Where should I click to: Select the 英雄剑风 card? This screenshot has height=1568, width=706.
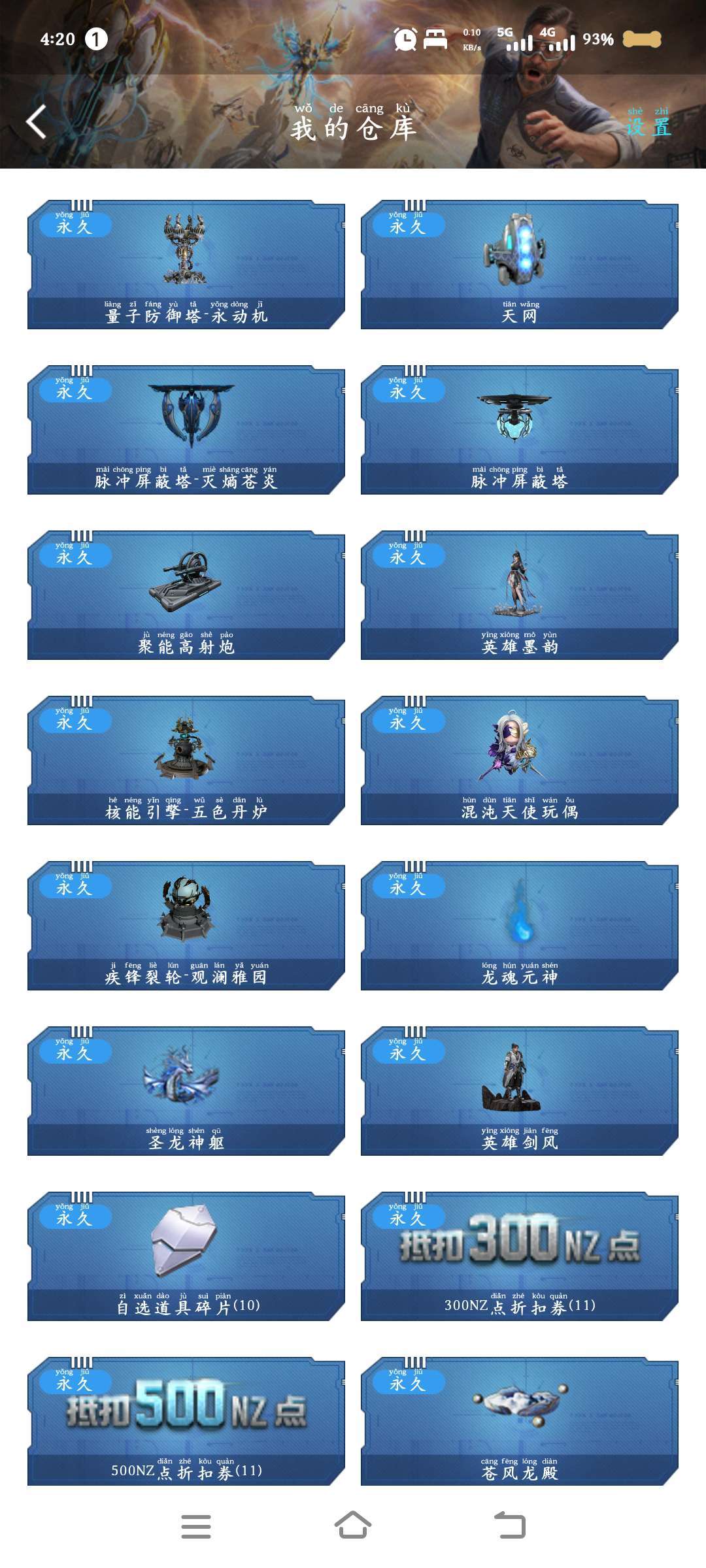[520, 1091]
